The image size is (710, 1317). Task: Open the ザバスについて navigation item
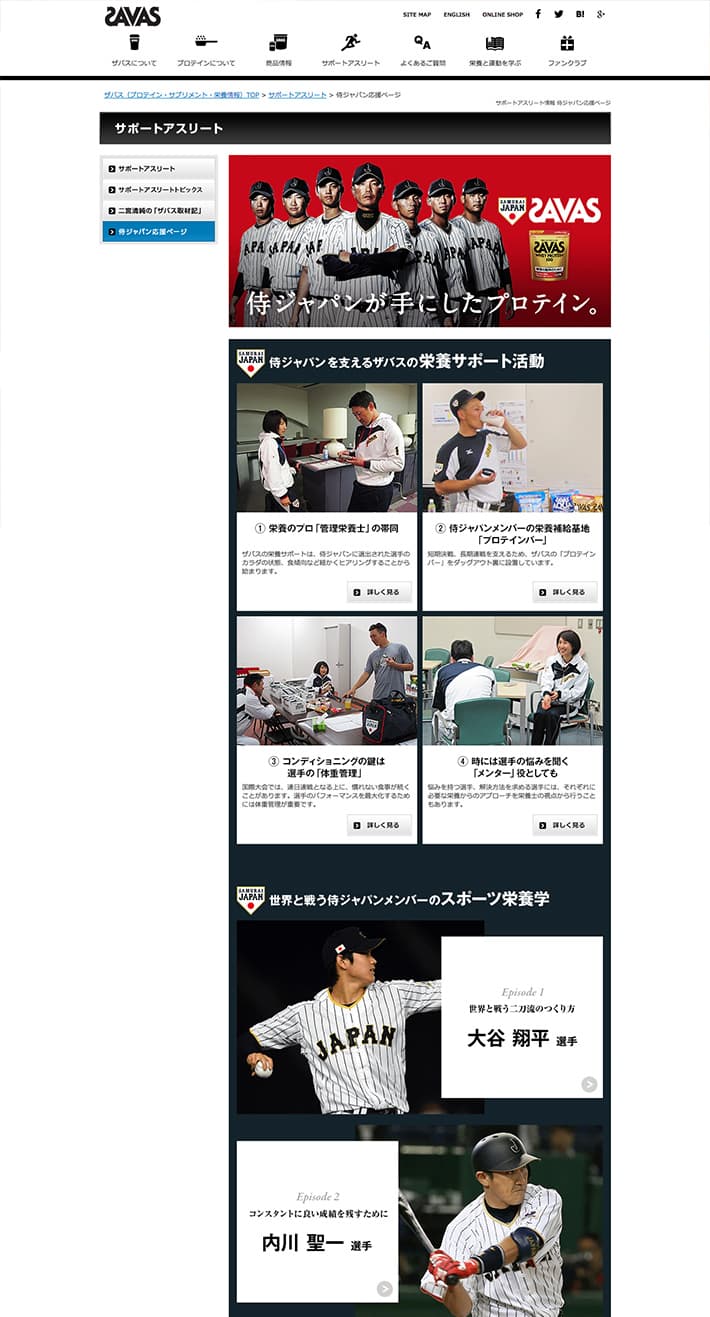134,51
